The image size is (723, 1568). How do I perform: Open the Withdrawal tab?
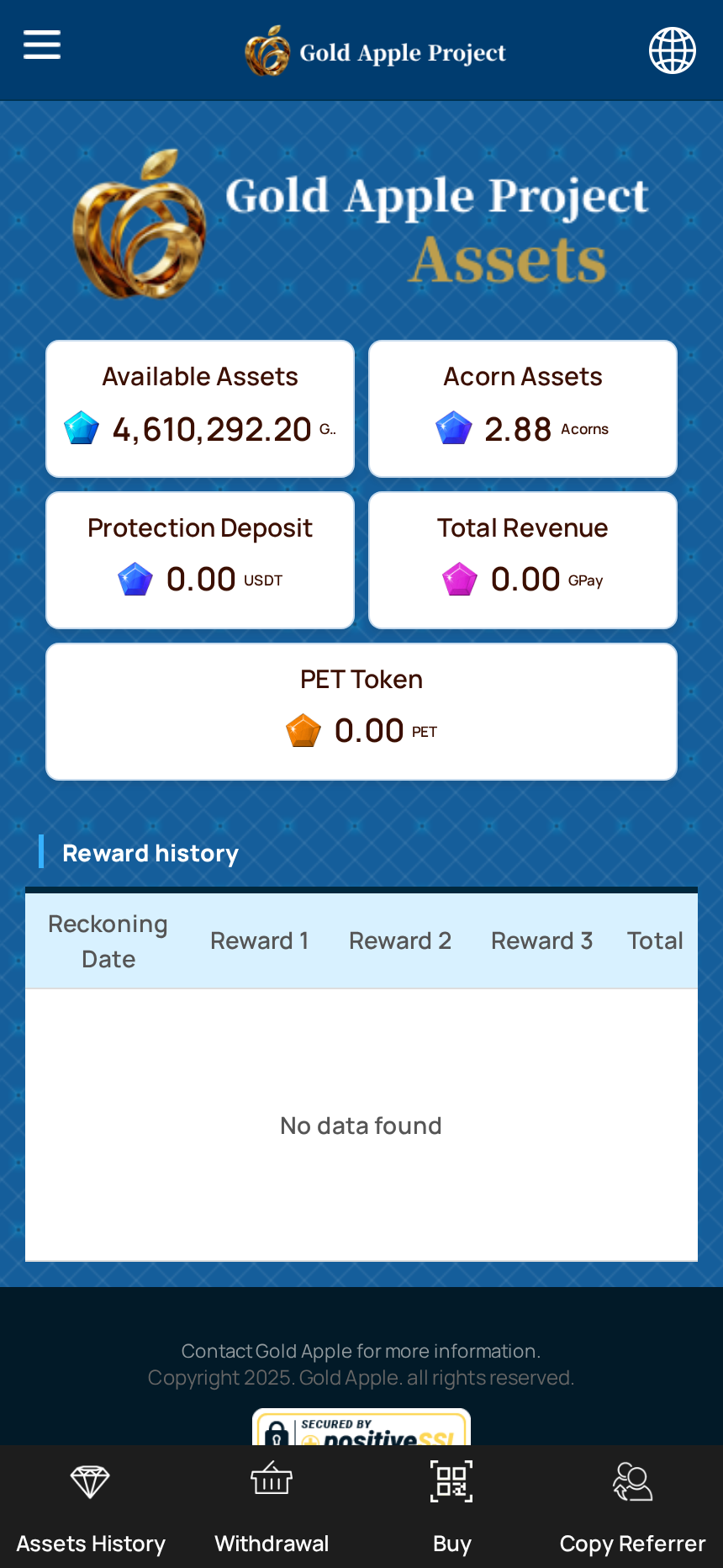coord(272,1507)
